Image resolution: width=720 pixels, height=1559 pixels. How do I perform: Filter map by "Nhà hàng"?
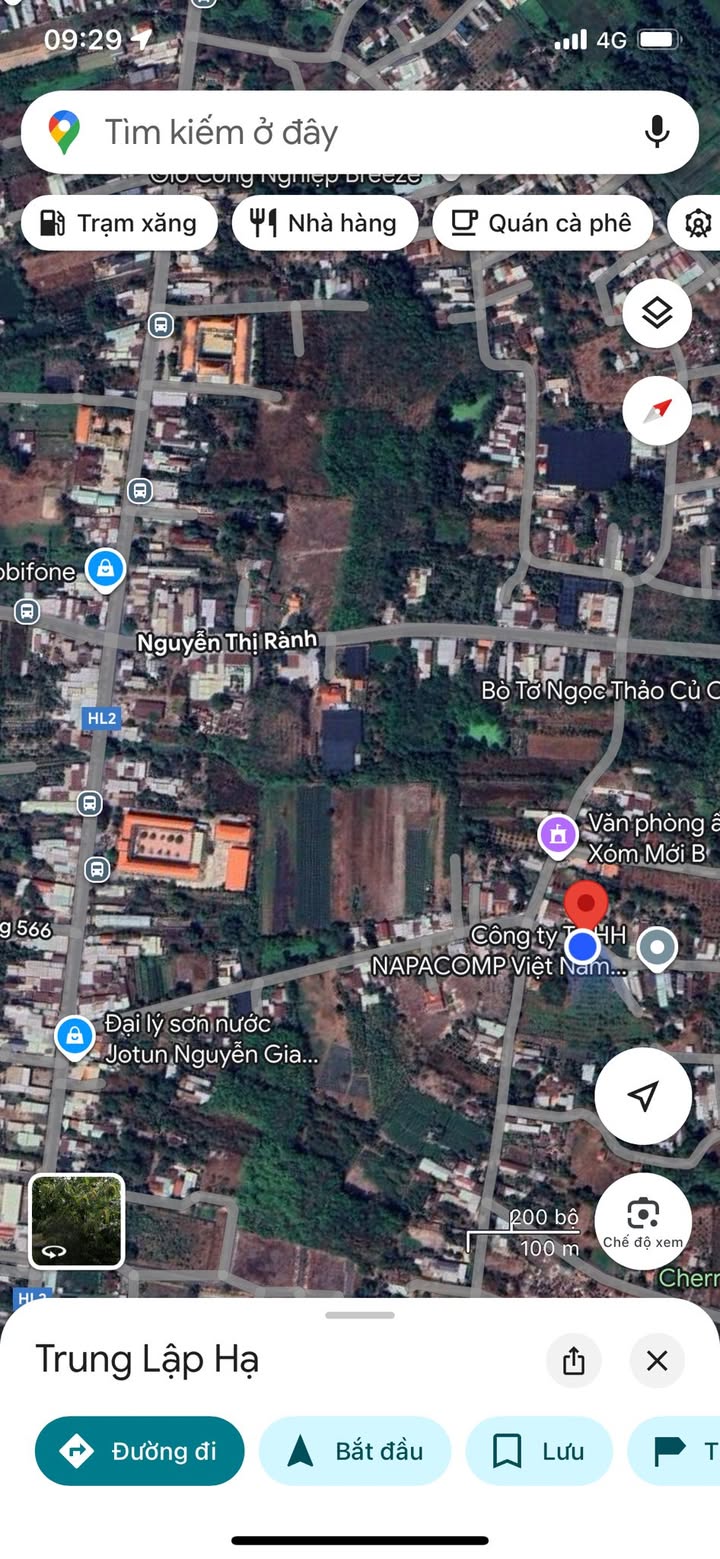click(325, 223)
